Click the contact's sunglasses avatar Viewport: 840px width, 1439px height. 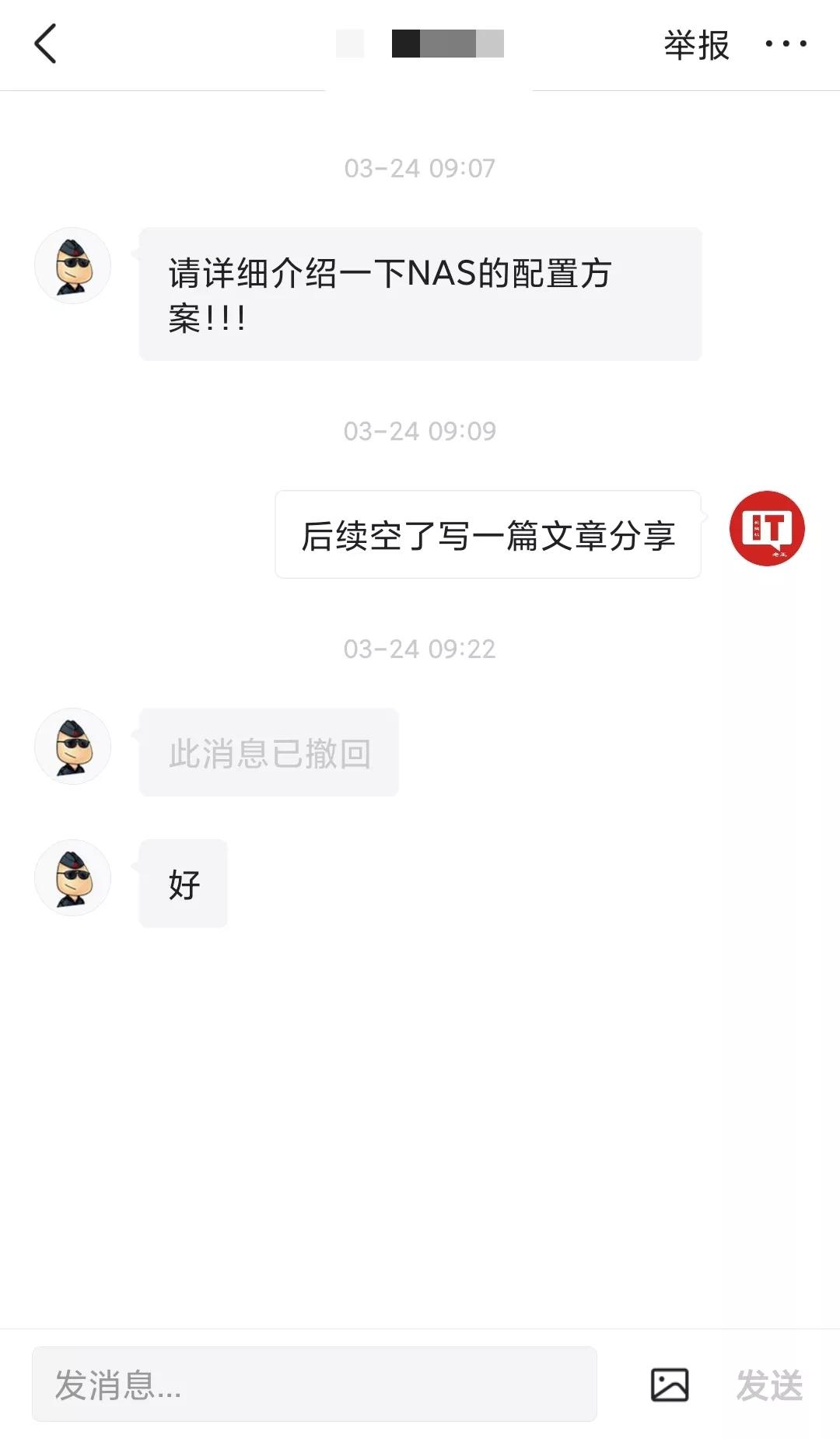(72, 265)
